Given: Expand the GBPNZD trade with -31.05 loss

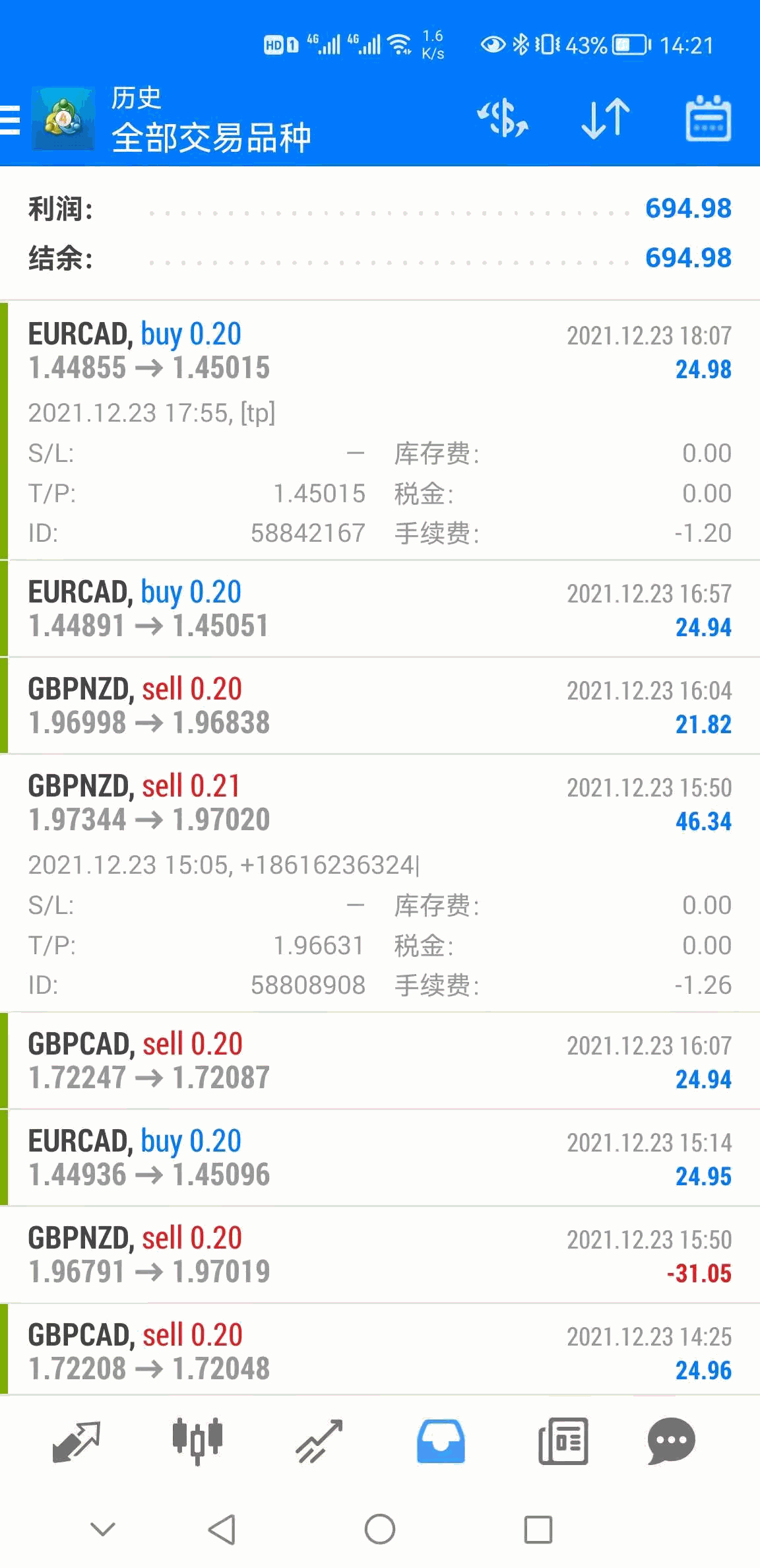Looking at the screenshot, I should (380, 1255).
